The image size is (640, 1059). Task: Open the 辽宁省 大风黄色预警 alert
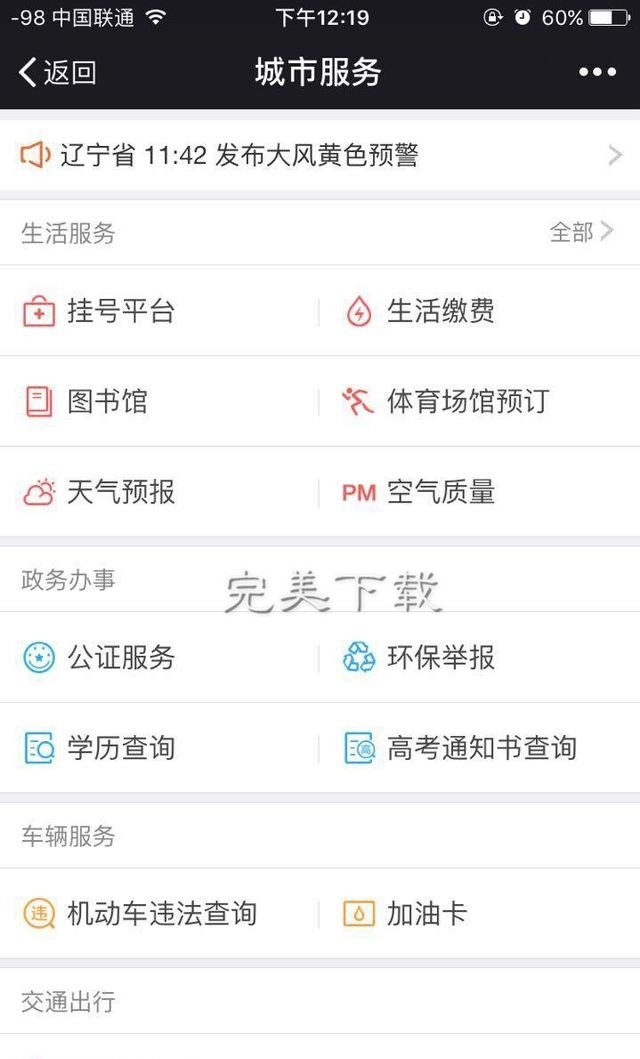pyautogui.click(x=320, y=155)
